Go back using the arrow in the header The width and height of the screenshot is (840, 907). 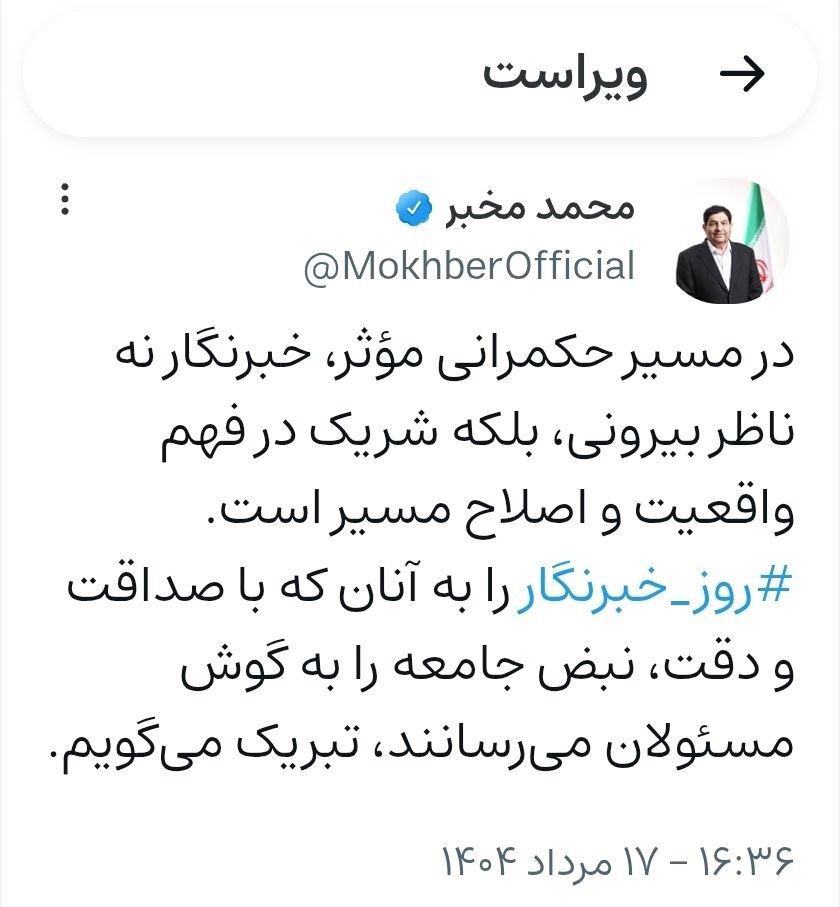pyautogui.click(x=742, y=76)
